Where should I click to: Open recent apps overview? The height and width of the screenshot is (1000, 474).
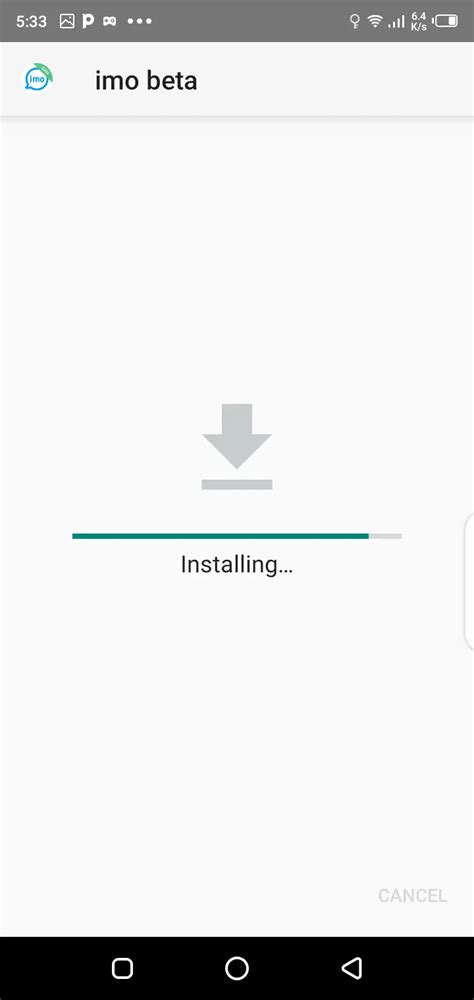[122, 968]
